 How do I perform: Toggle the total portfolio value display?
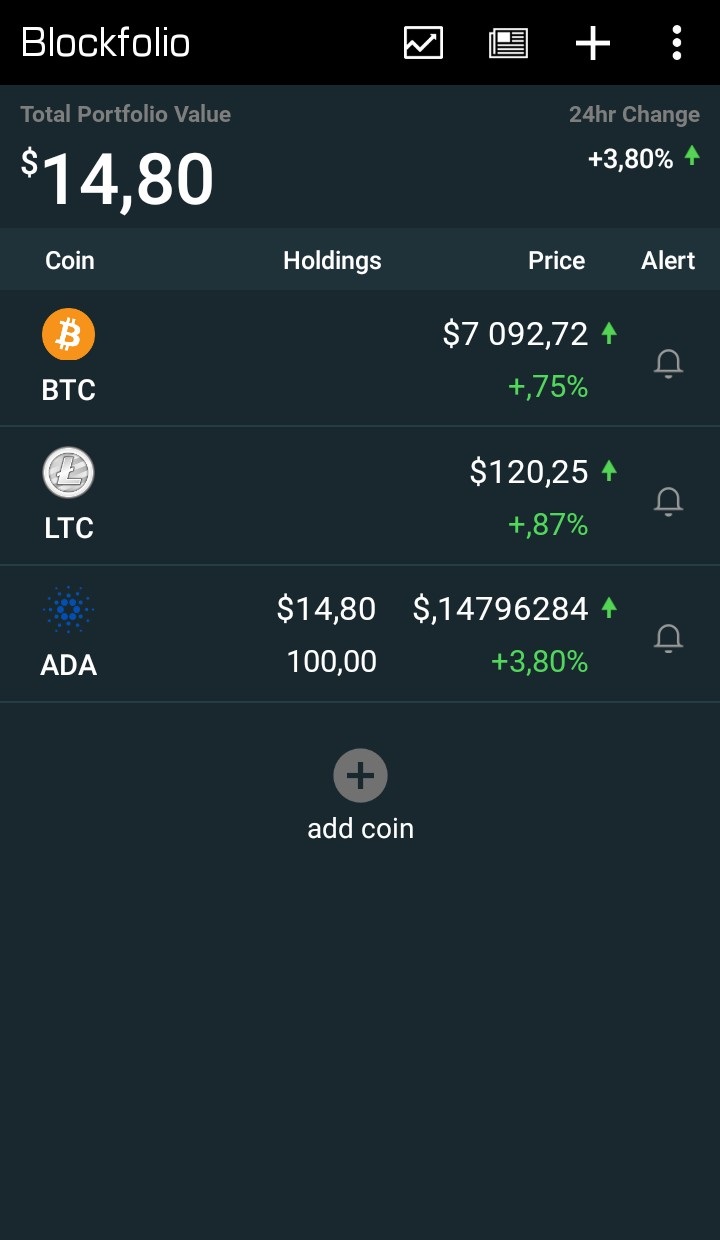coord(118,178)
